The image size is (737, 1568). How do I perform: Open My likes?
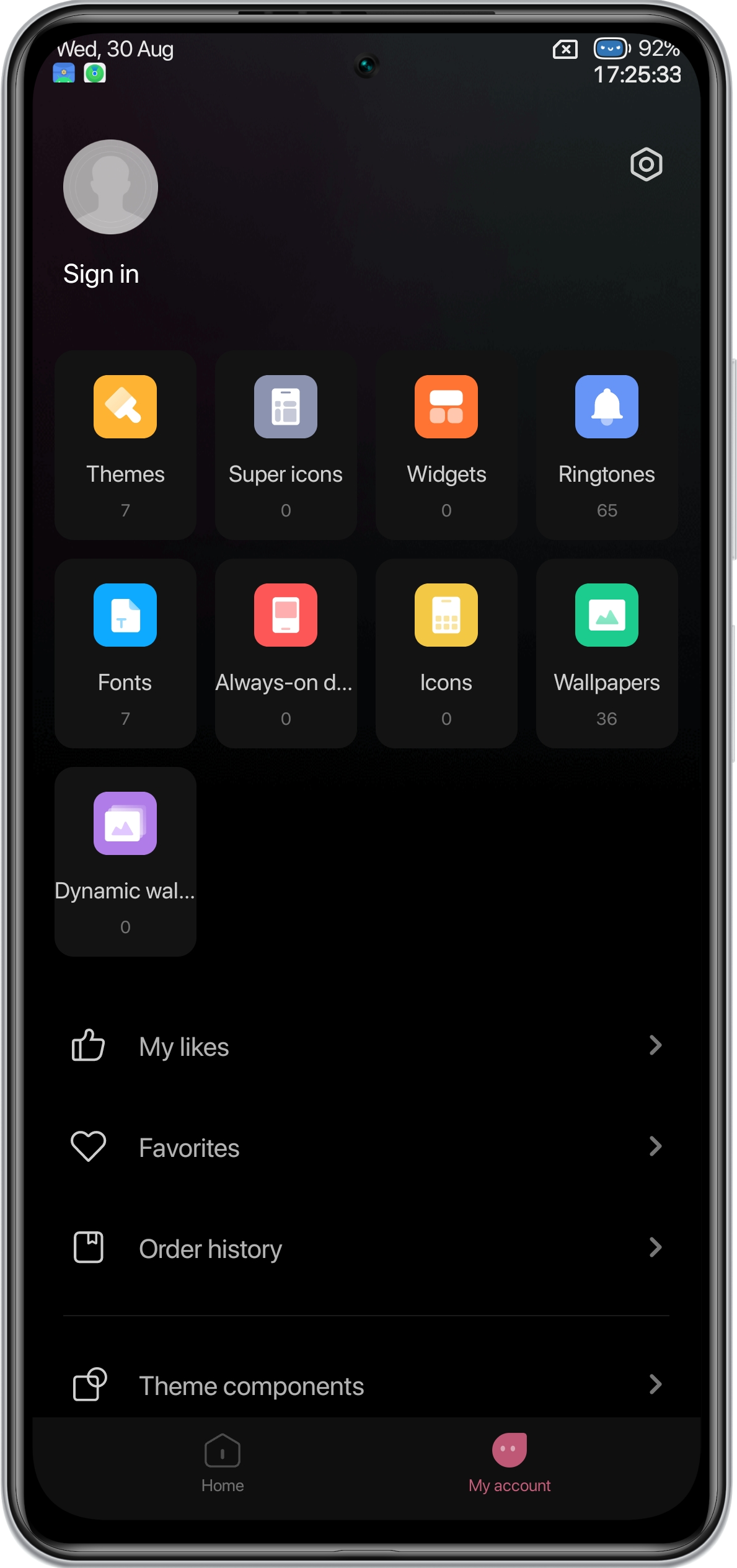pos(366,1046)
